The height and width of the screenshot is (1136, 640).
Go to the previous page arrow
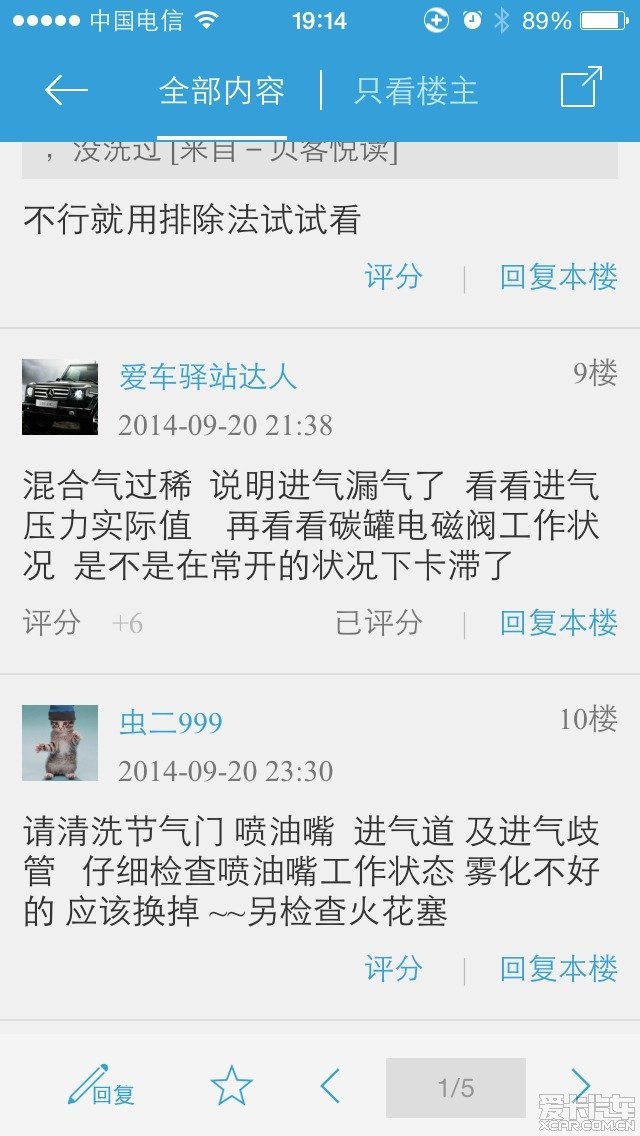(x=330, y=1086)
